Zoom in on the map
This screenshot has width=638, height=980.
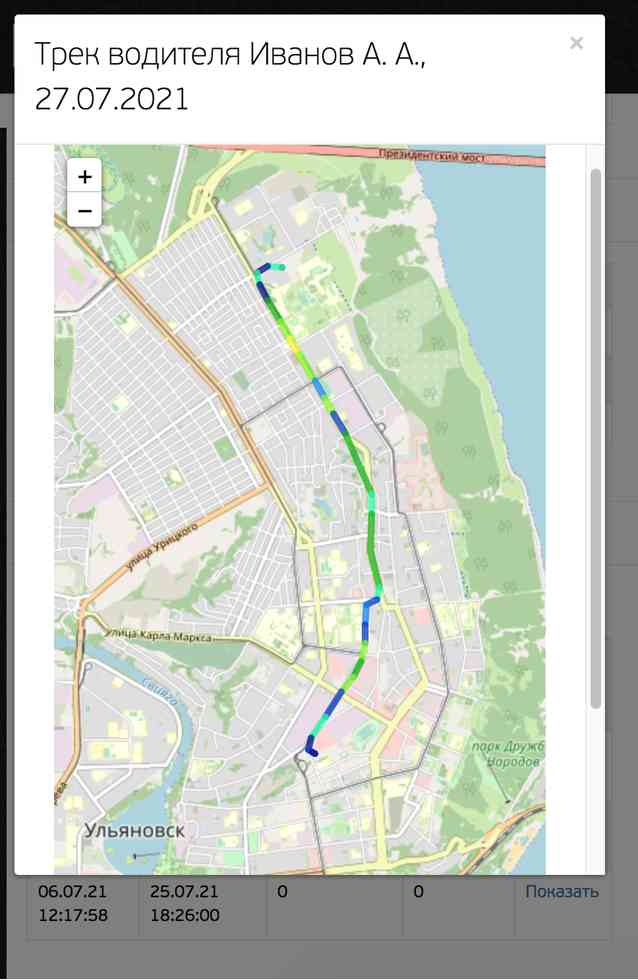point(84,177)
